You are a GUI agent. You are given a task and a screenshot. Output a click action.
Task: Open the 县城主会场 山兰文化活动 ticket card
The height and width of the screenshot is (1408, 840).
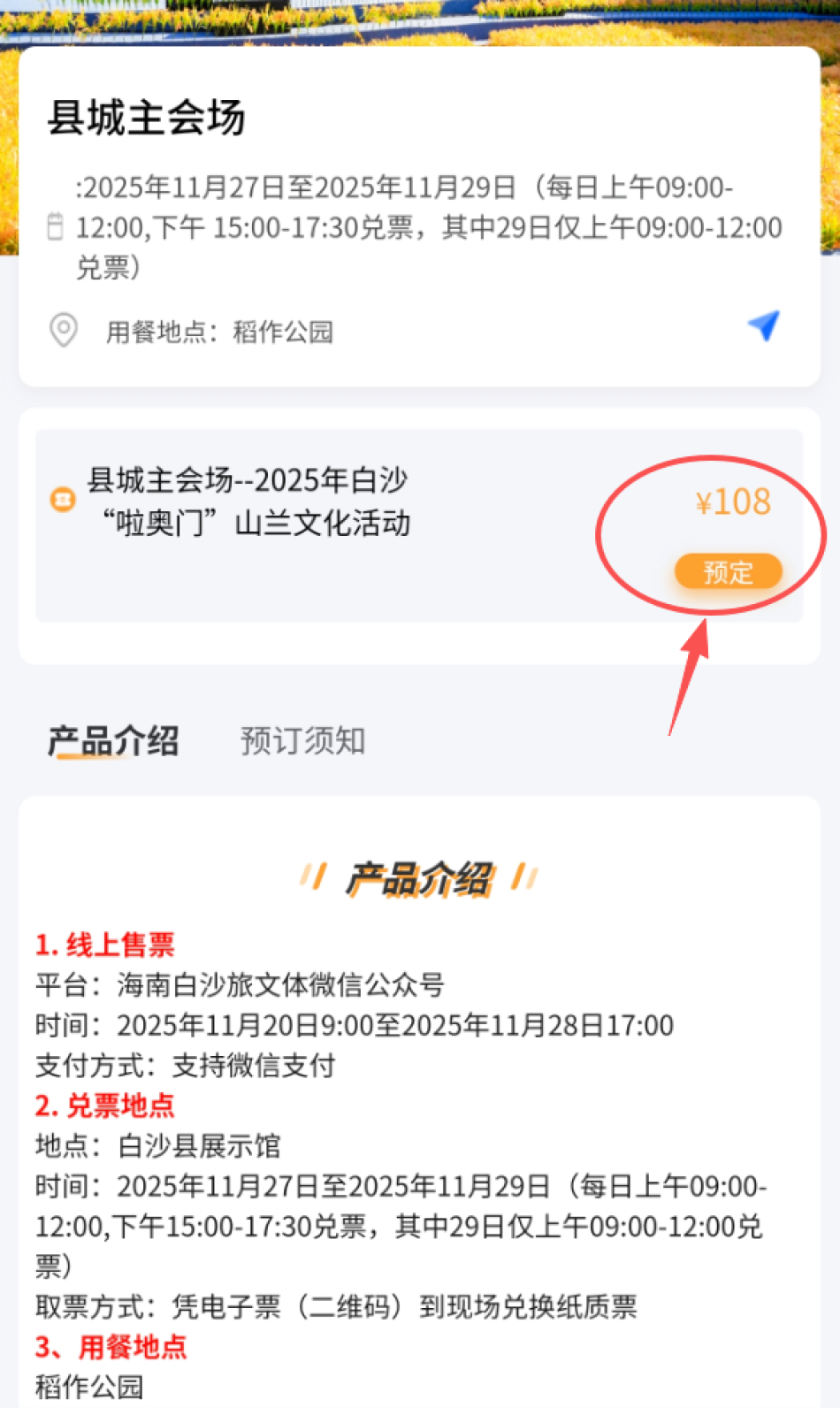click(x=248, y=501)
